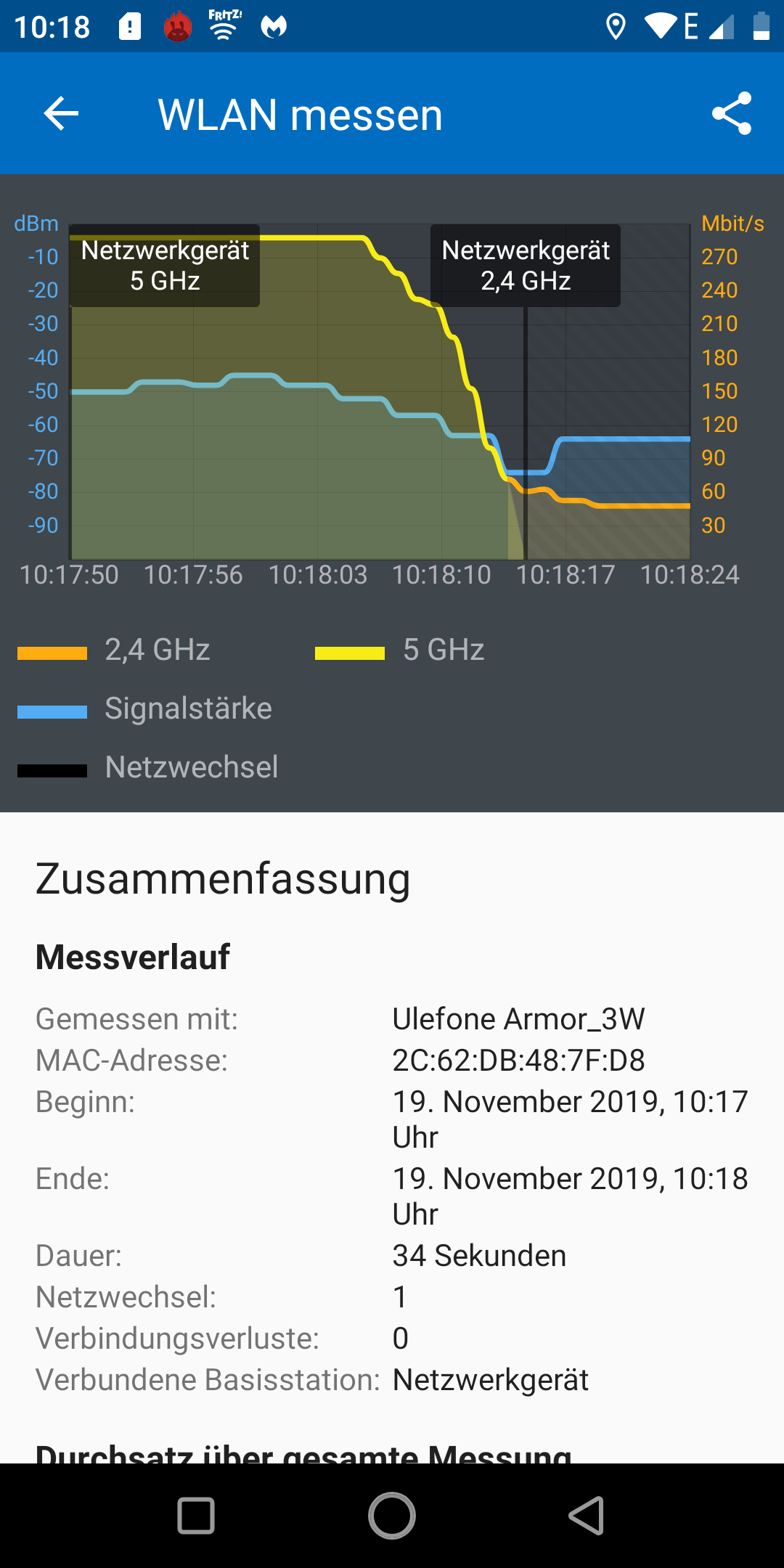Tap the system home button
Screen dimensions: 784x1568
click(x=392, y=1516)
